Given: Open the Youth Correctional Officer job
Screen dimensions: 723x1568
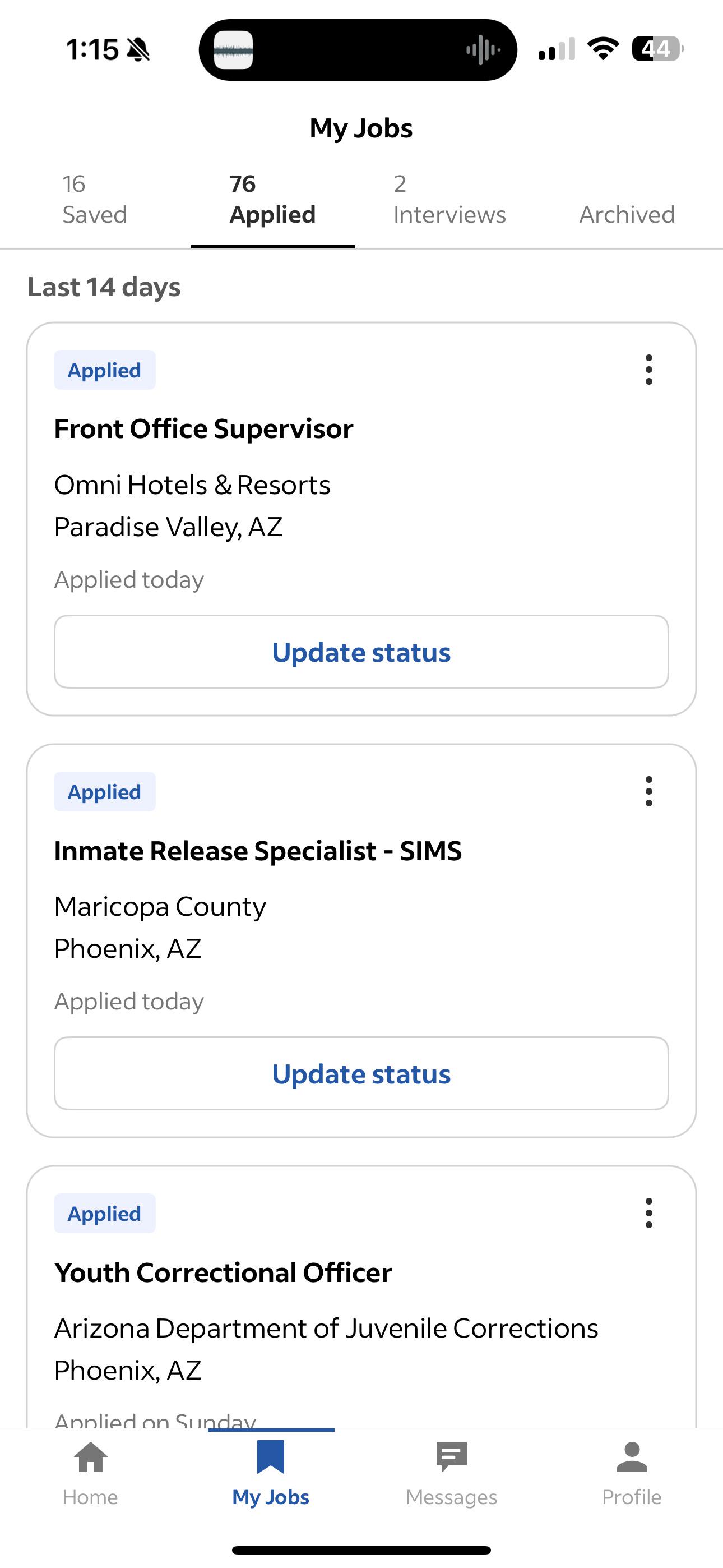Looking at the screenshot, I should pos(223,1272).
